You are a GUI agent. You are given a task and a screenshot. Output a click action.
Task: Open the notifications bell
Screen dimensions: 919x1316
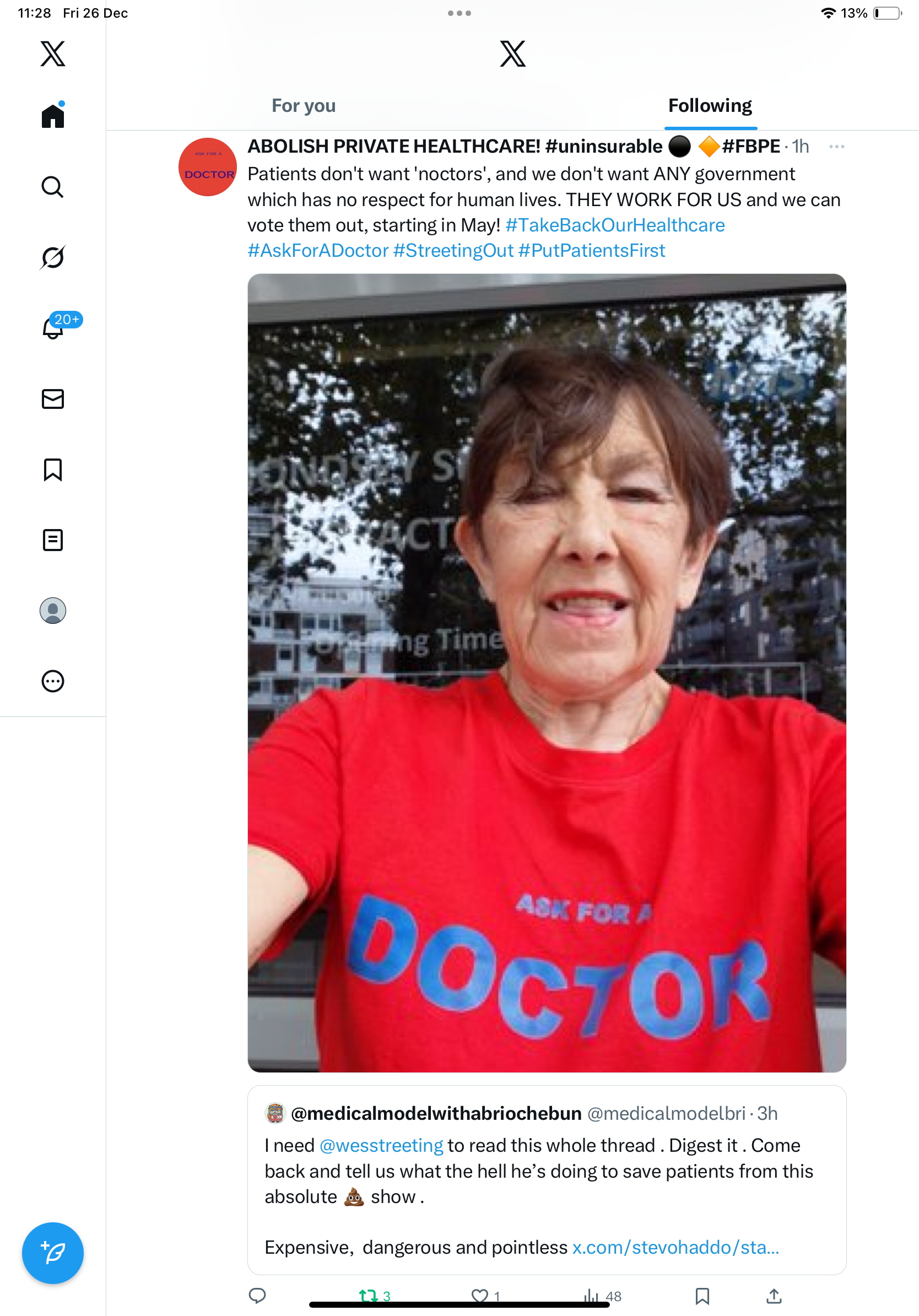[x=53, y=328]
